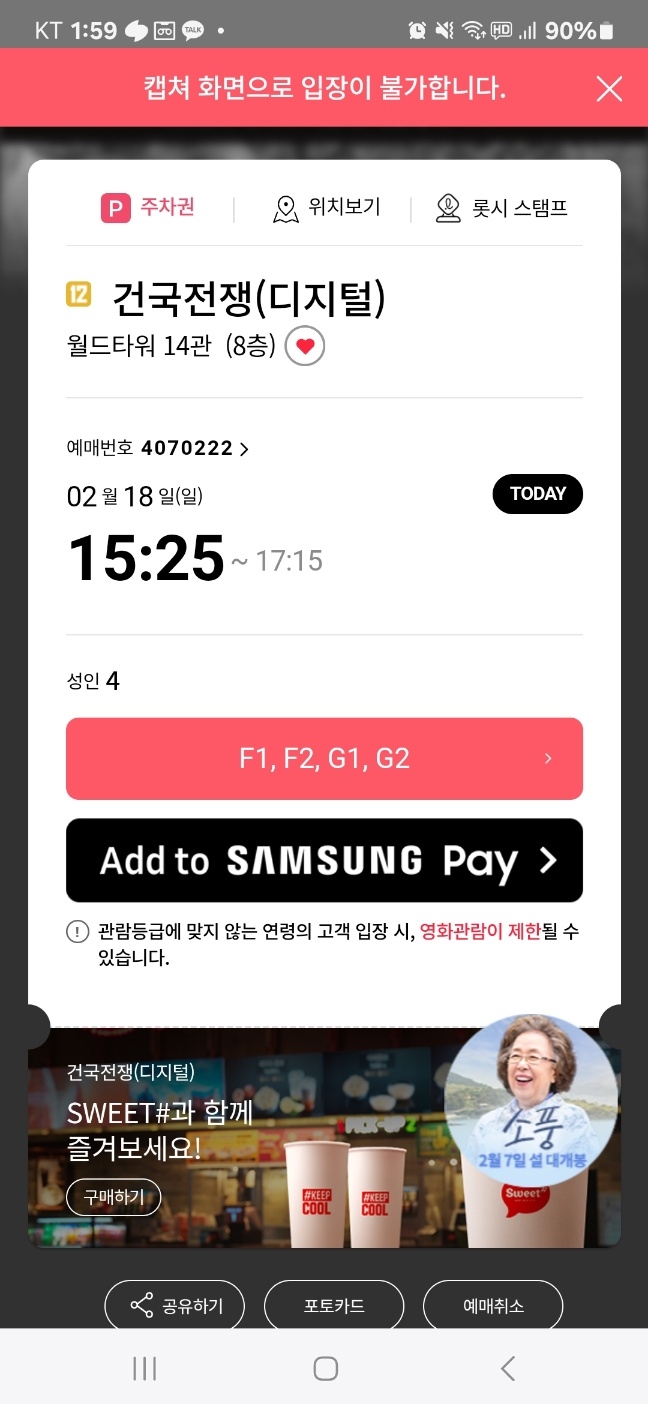Tap the heart icon beside 월드타워 14관
The height and width of the screenshot is (1404, 648).
pos(305,347)
